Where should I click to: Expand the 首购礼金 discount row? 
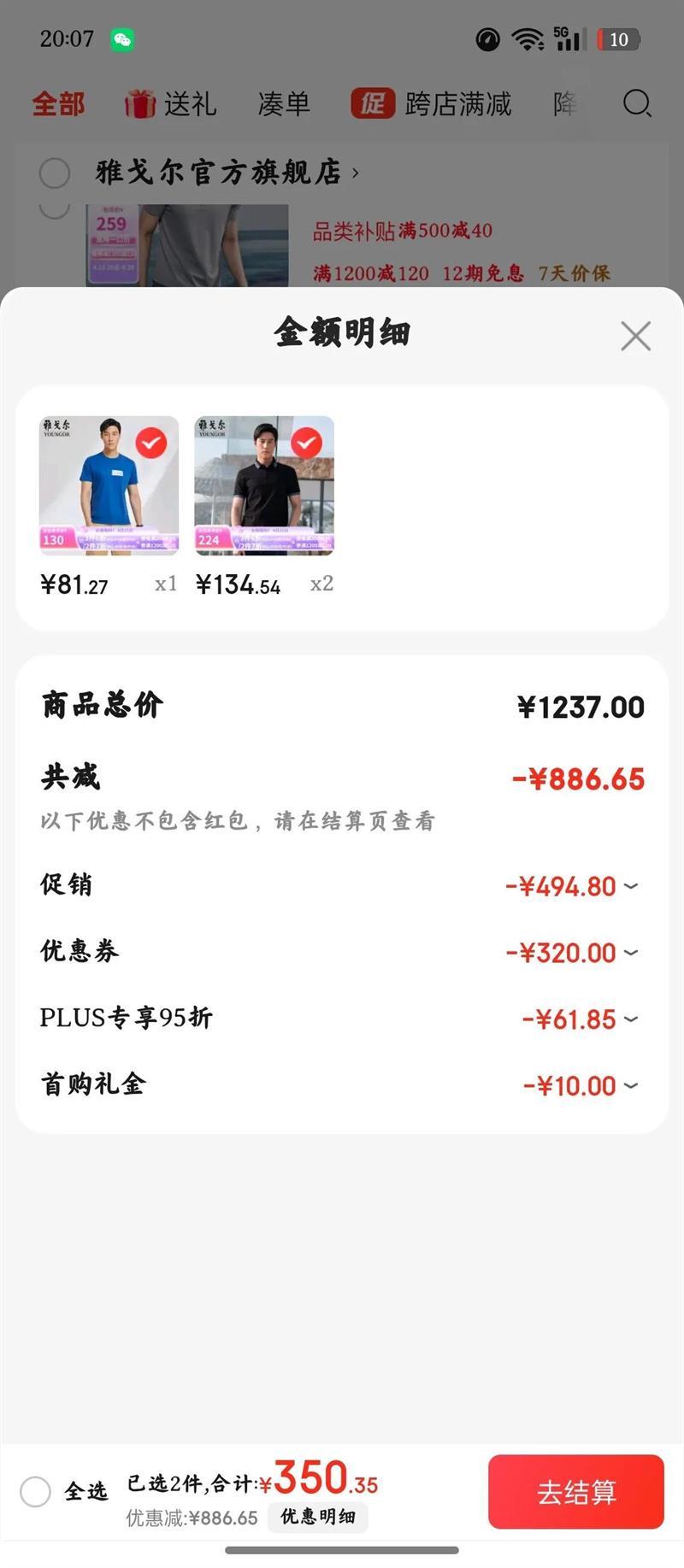coord(631,1085)
